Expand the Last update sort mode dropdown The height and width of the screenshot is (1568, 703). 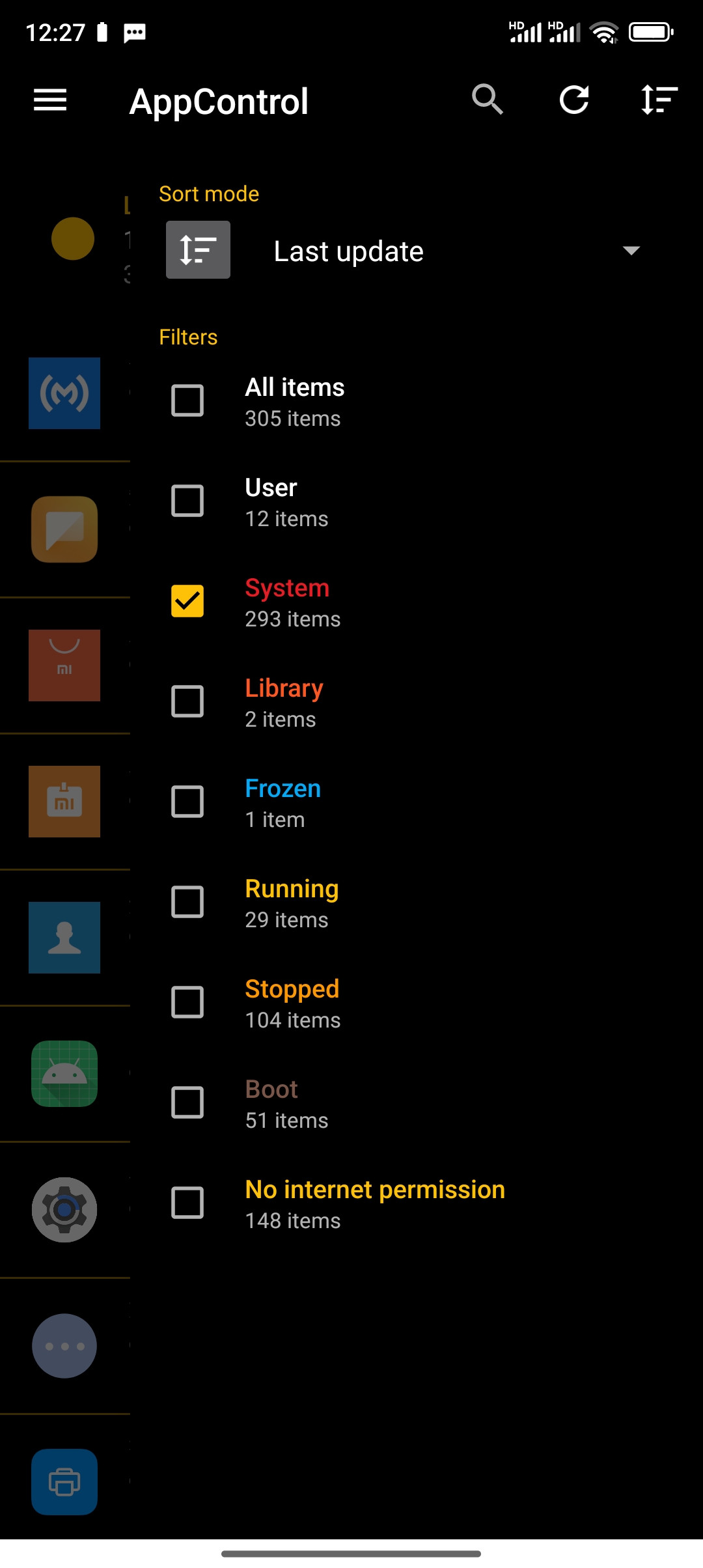pyautogui.click(x=456, y=251)
